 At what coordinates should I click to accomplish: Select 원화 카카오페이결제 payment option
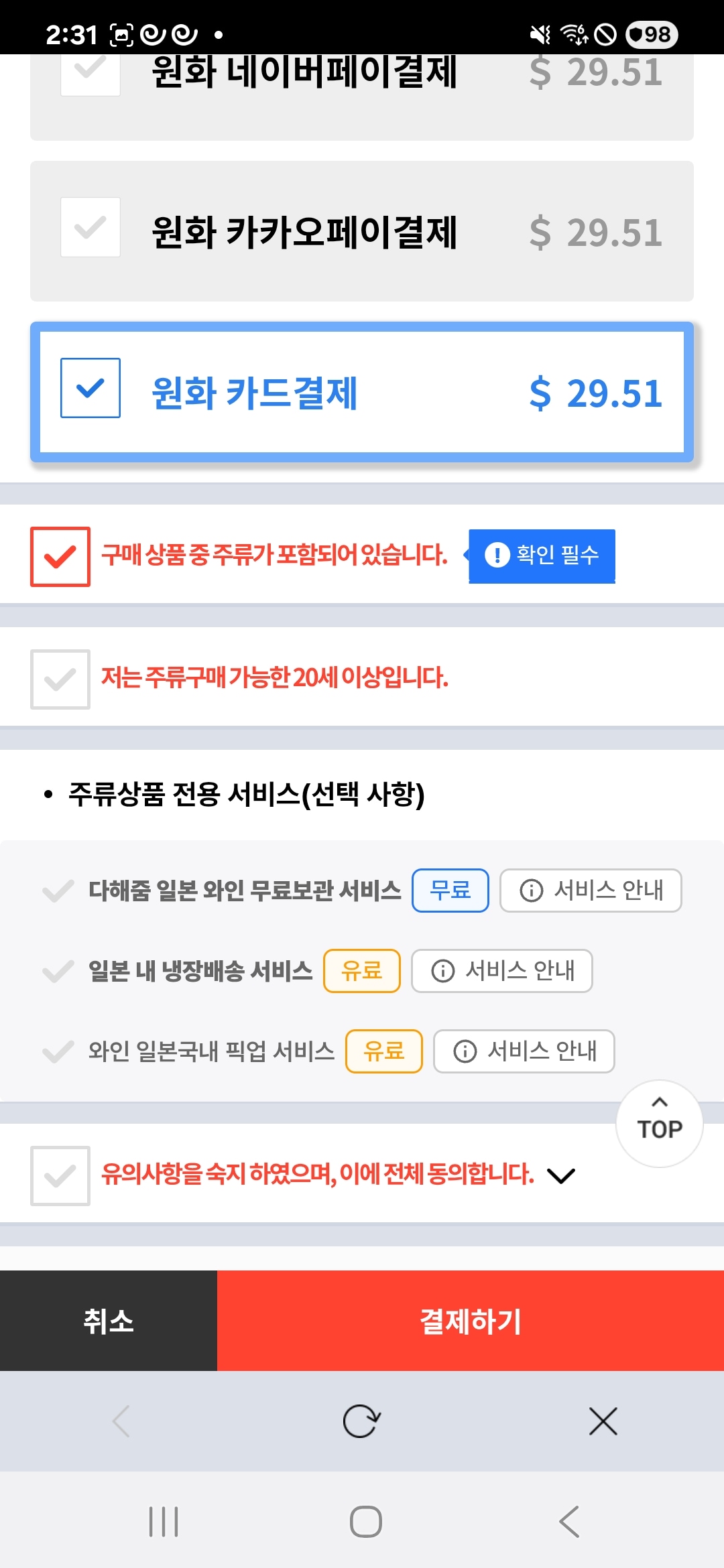[90, 227]
